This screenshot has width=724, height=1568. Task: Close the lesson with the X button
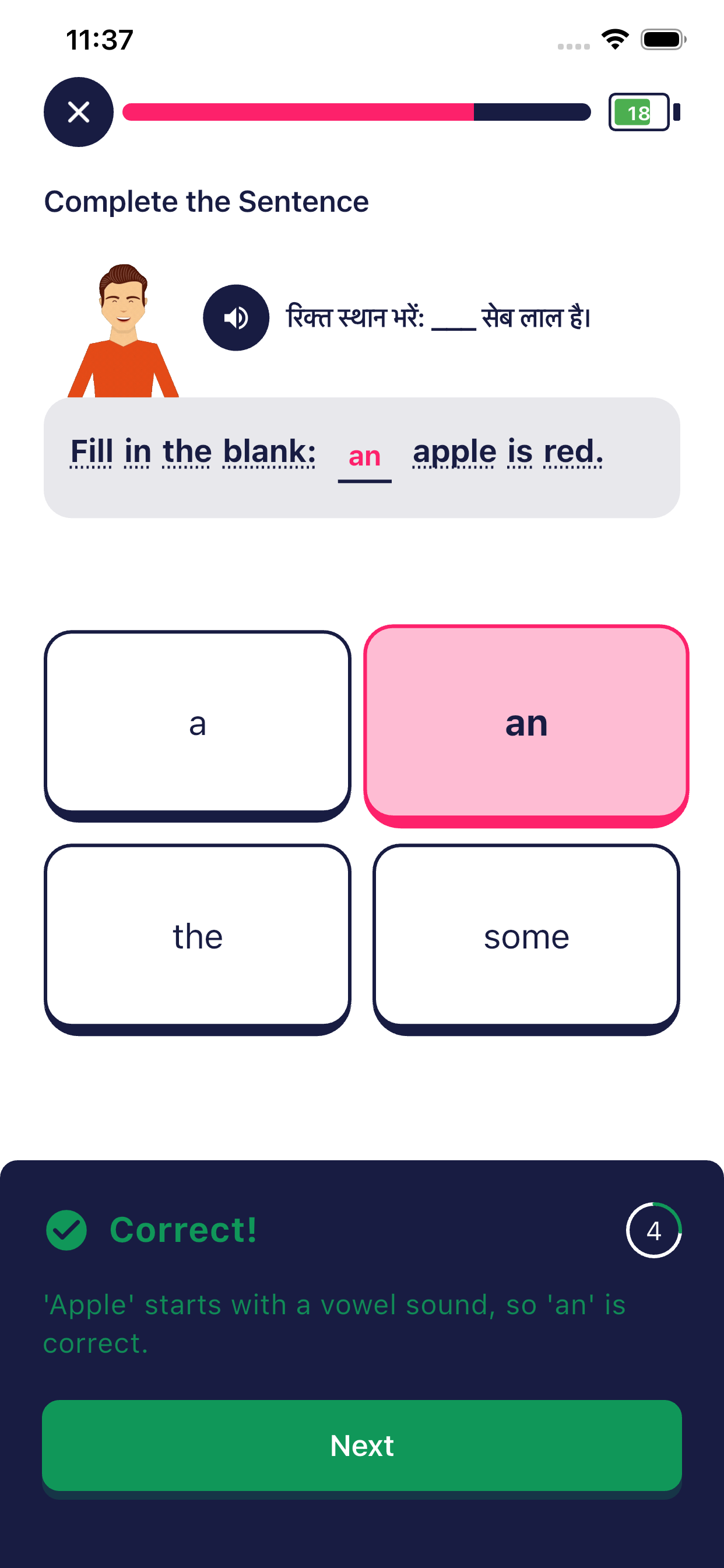pyautogui.click(x=79, y=112)
